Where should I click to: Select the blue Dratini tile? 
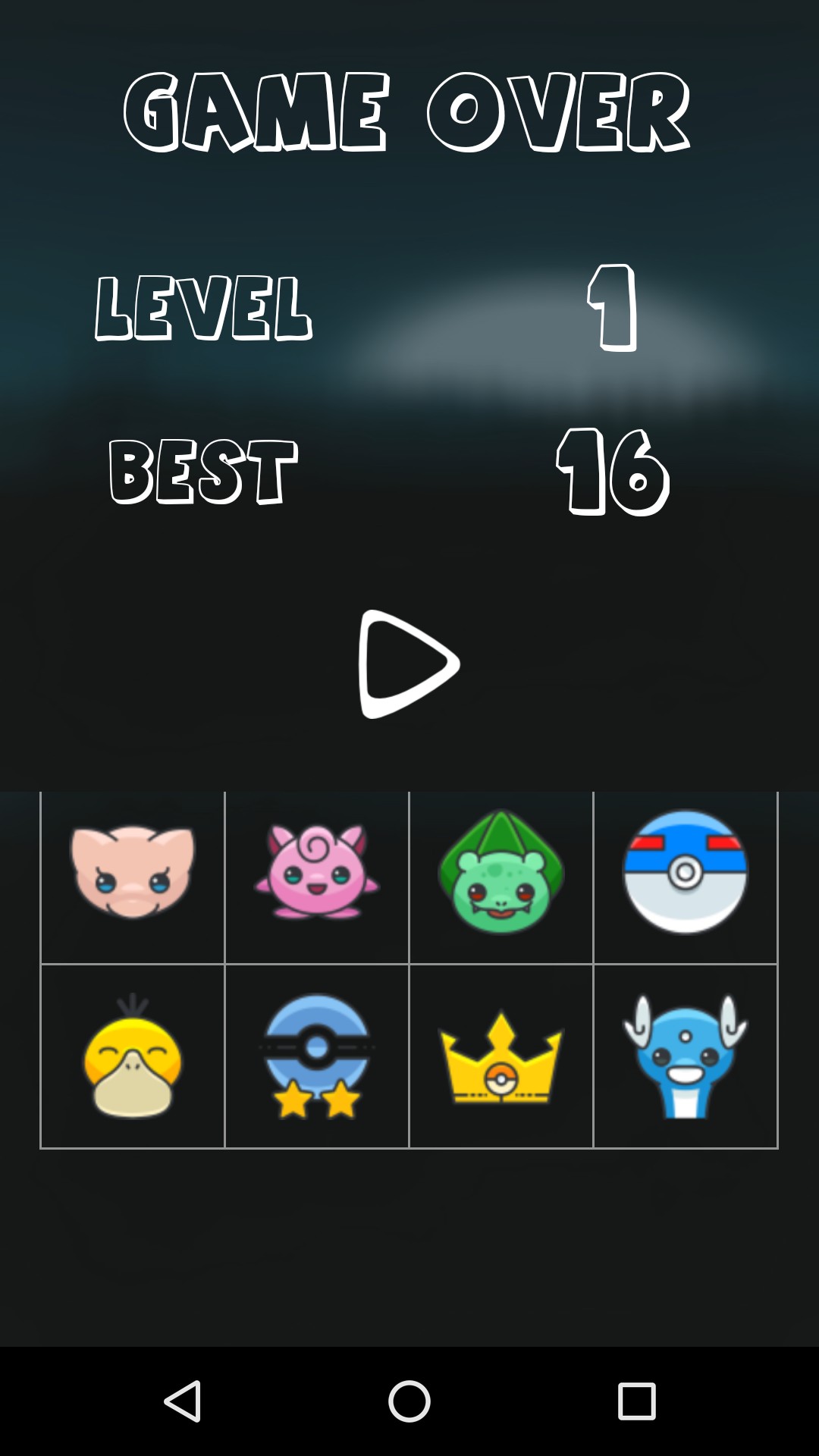coord(685,1057)
